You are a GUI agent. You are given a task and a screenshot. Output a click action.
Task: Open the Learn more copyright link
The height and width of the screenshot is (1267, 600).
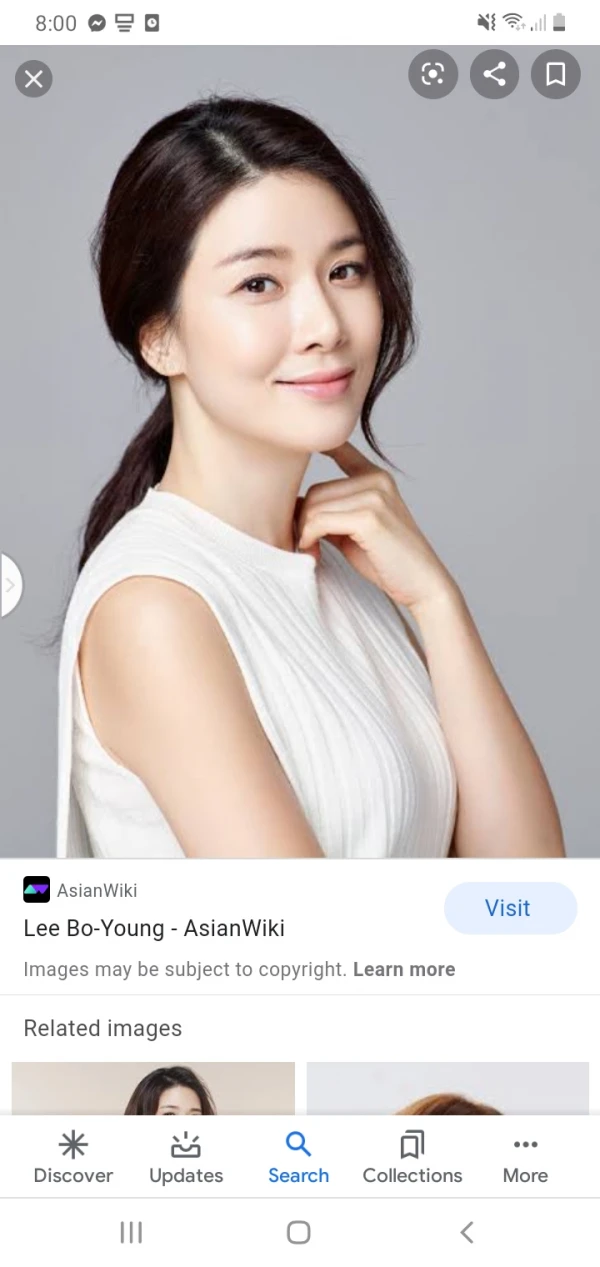(404, 969)
